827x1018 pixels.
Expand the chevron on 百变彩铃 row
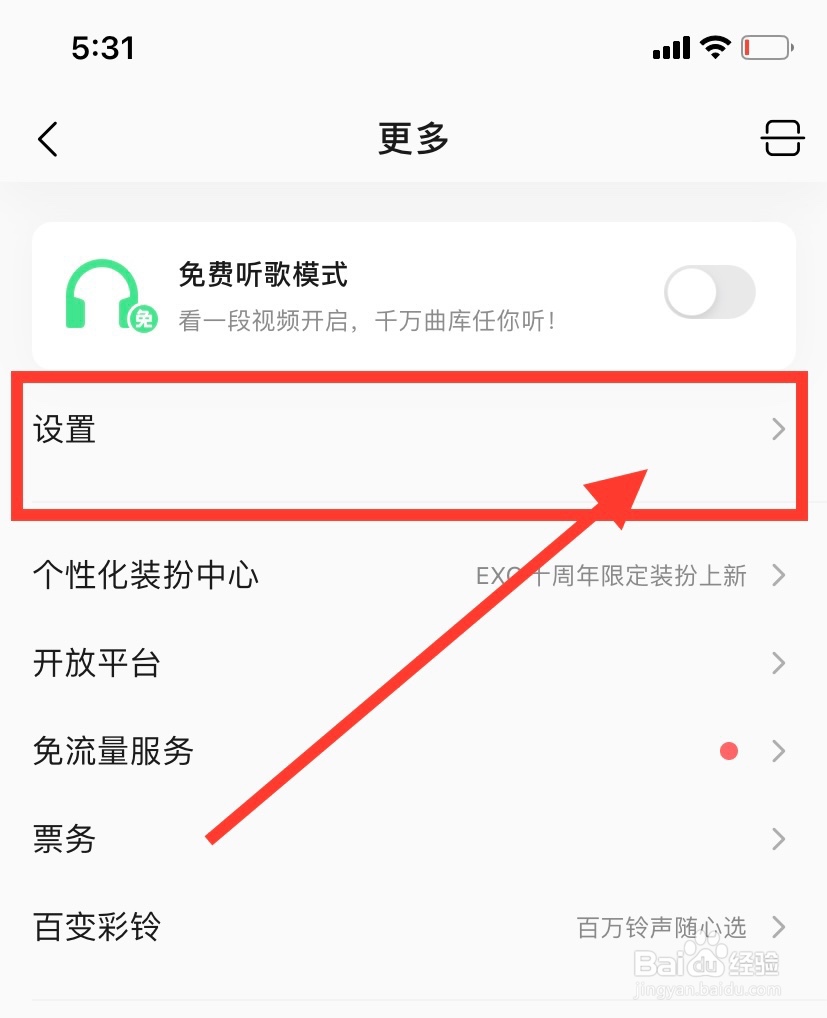[778, 927]
